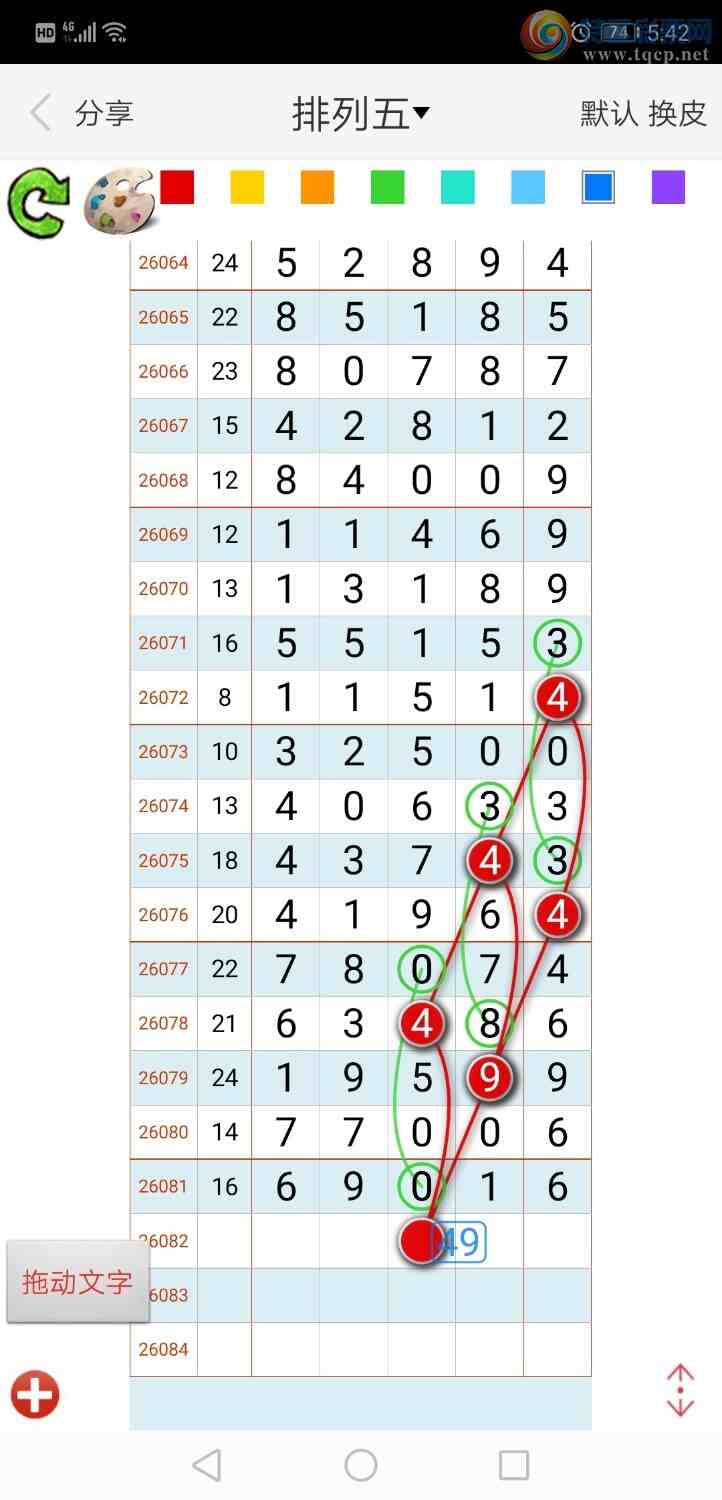Choose the yellow color swatch
The height and width of the screenshot is (1500, 722).
pyautogui.click(x=247, y=188)
